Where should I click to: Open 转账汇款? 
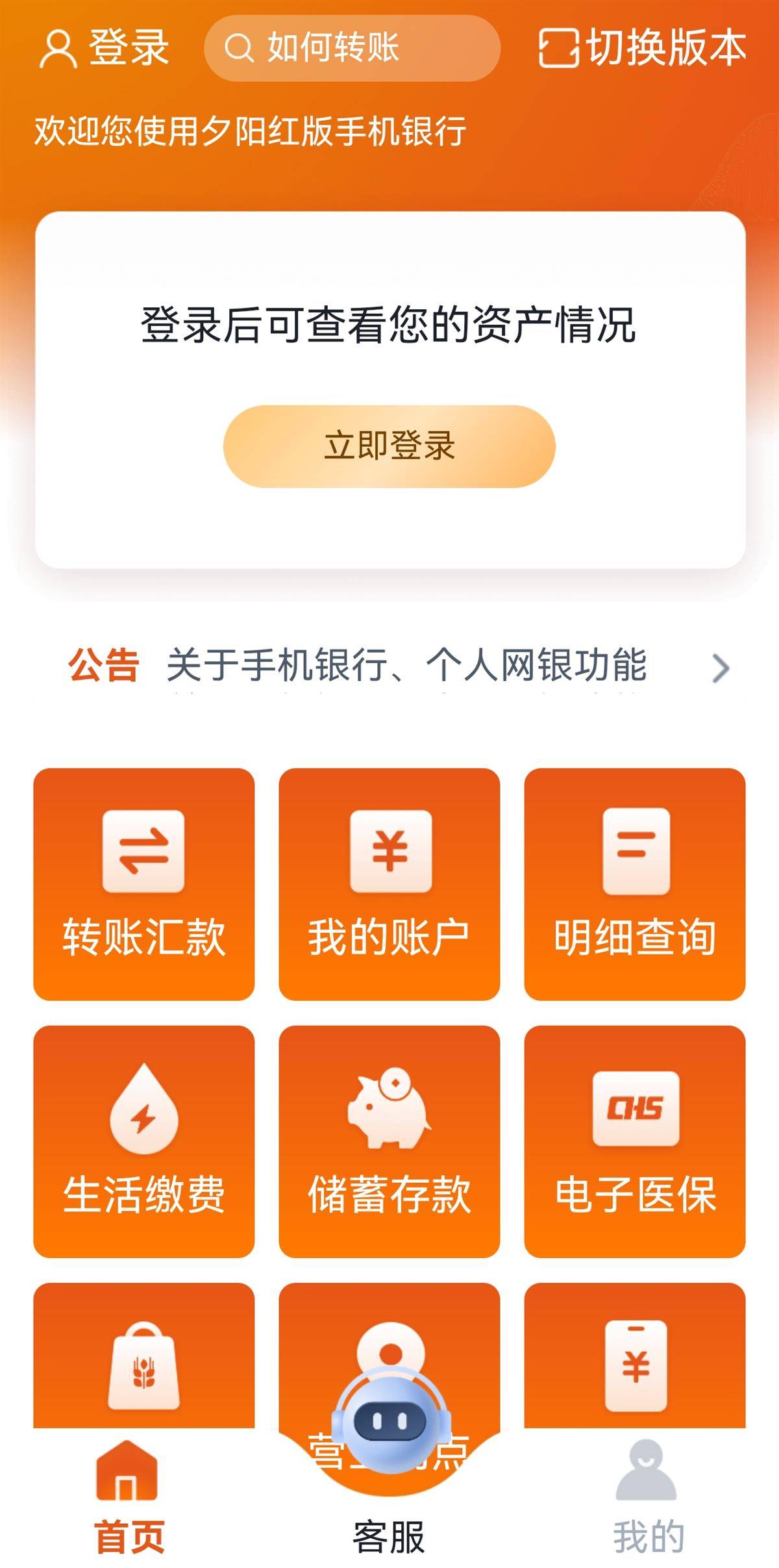(143, 883)
